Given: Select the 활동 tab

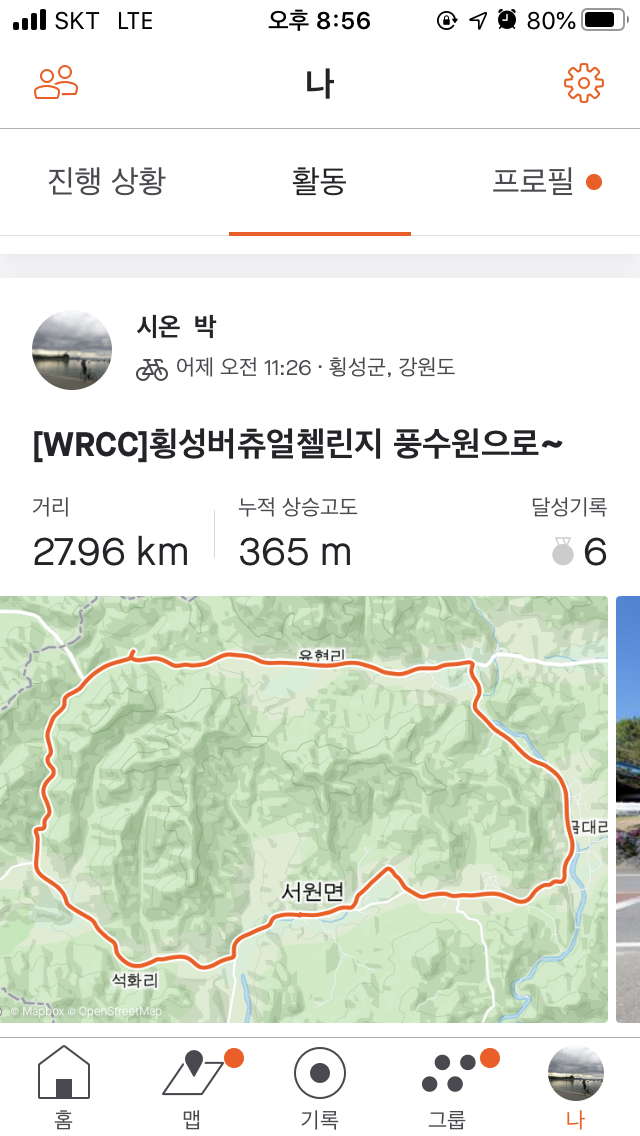Looking at the screenshot, I should coord(319,182).
